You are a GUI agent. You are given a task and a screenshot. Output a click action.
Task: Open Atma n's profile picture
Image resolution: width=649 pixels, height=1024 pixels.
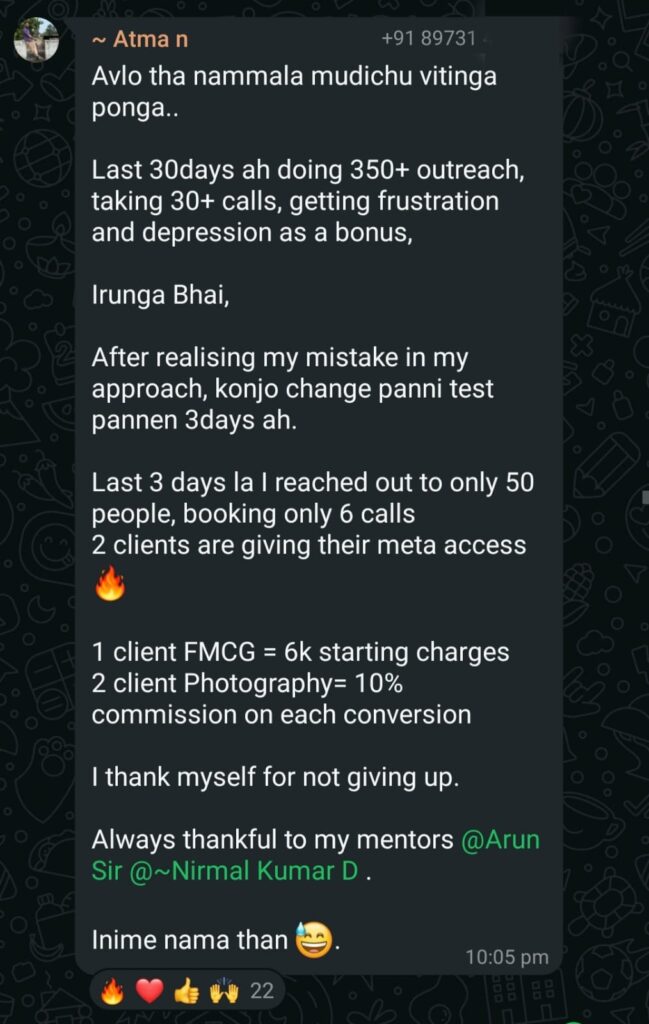(x=36, y=40)
